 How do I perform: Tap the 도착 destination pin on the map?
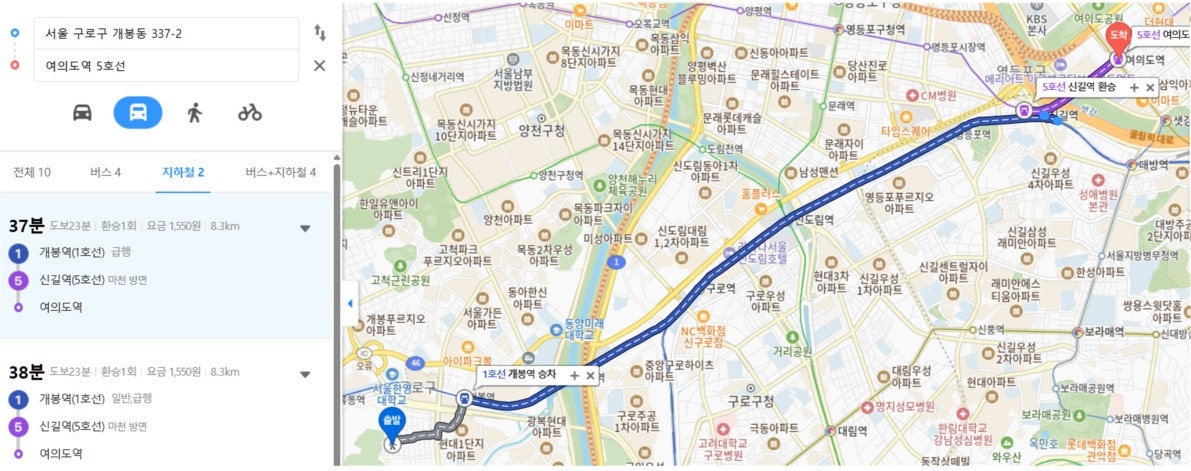[x=1118, y=38]
